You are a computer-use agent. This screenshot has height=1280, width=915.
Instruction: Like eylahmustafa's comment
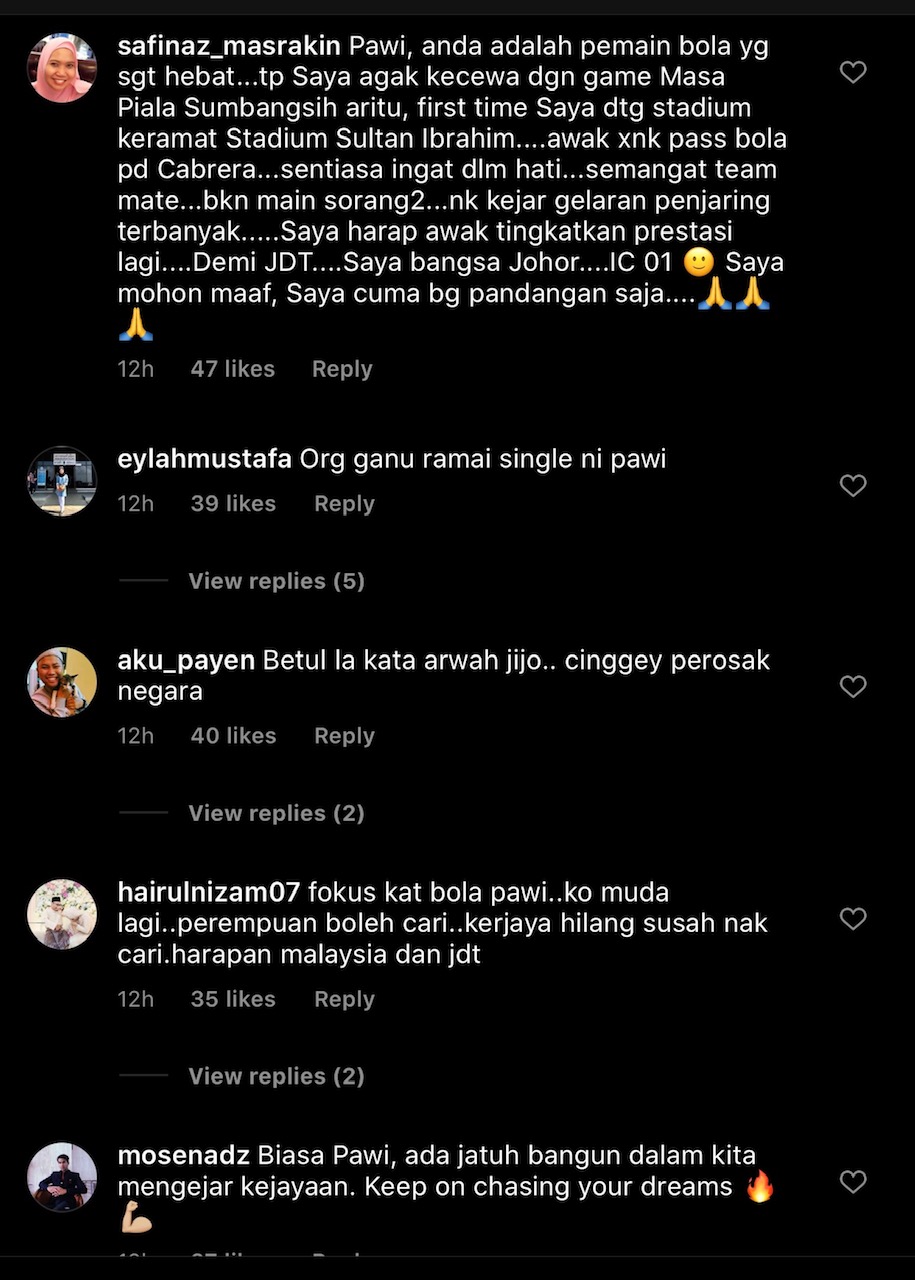(x=852, y=486)
